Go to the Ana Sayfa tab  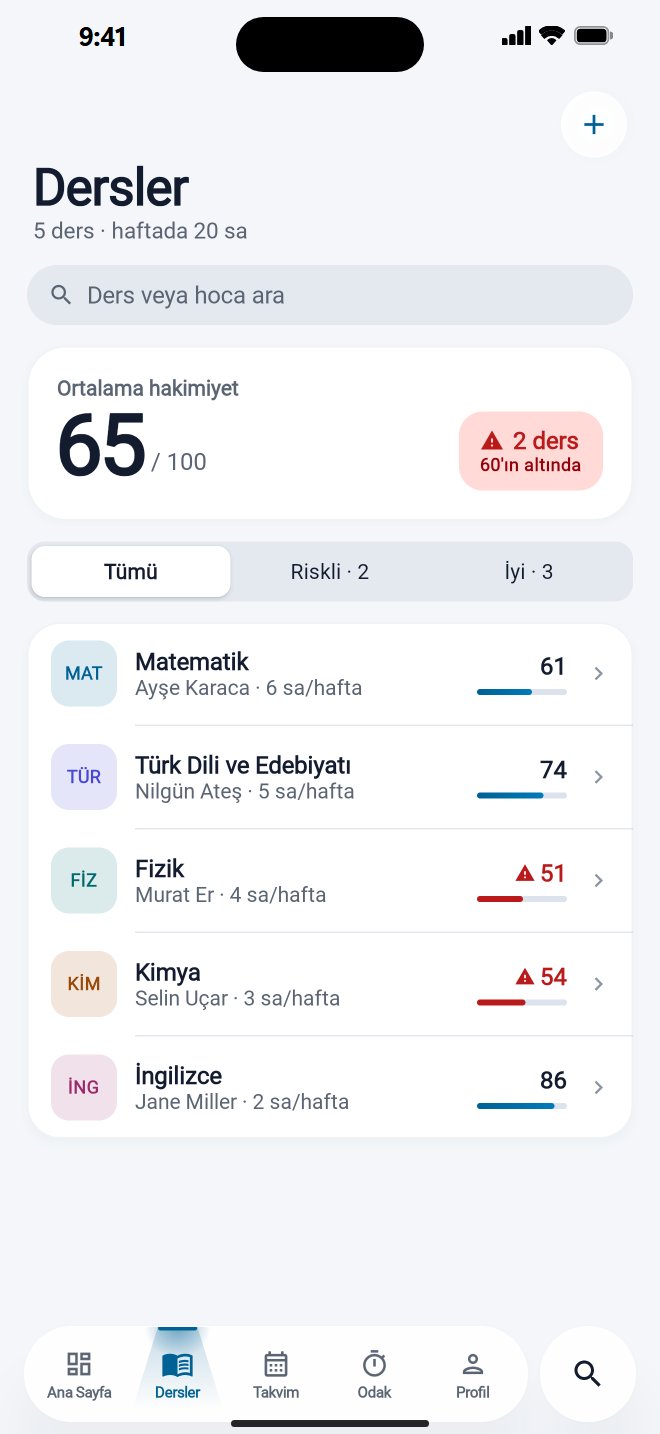(79, 1375)
